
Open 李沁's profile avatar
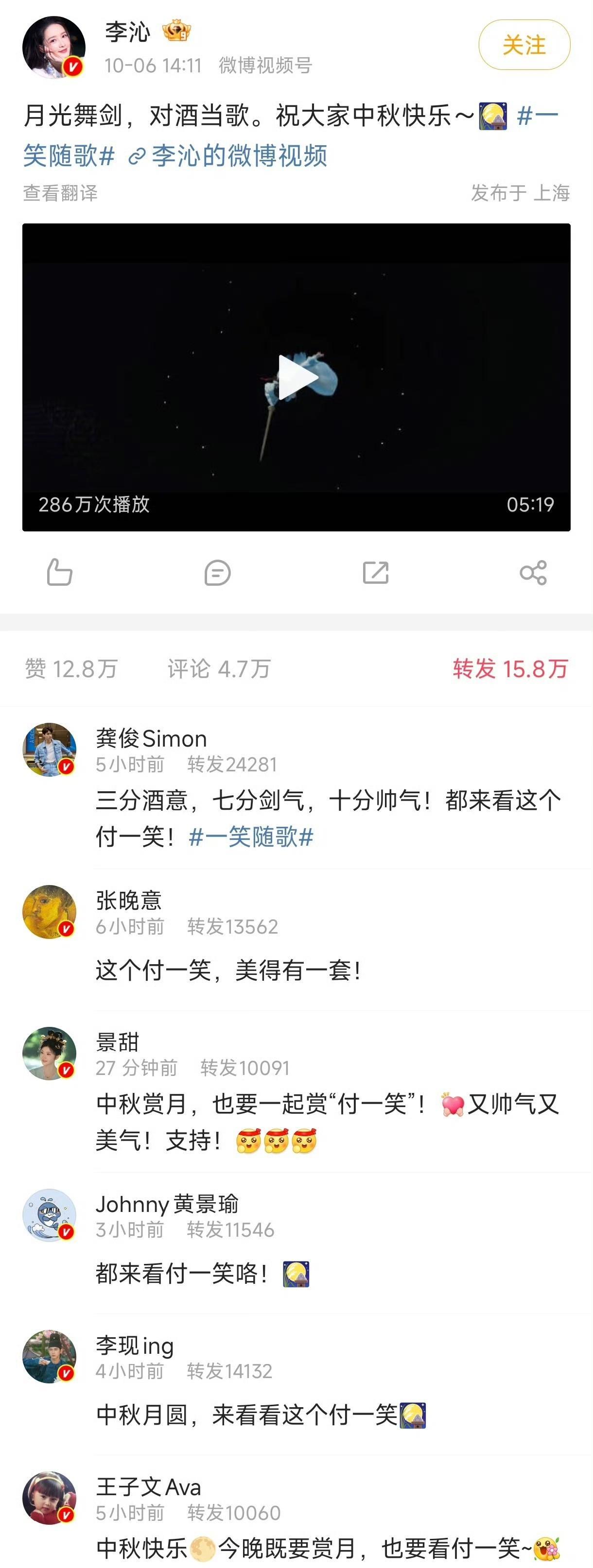(x=53, y=48)
